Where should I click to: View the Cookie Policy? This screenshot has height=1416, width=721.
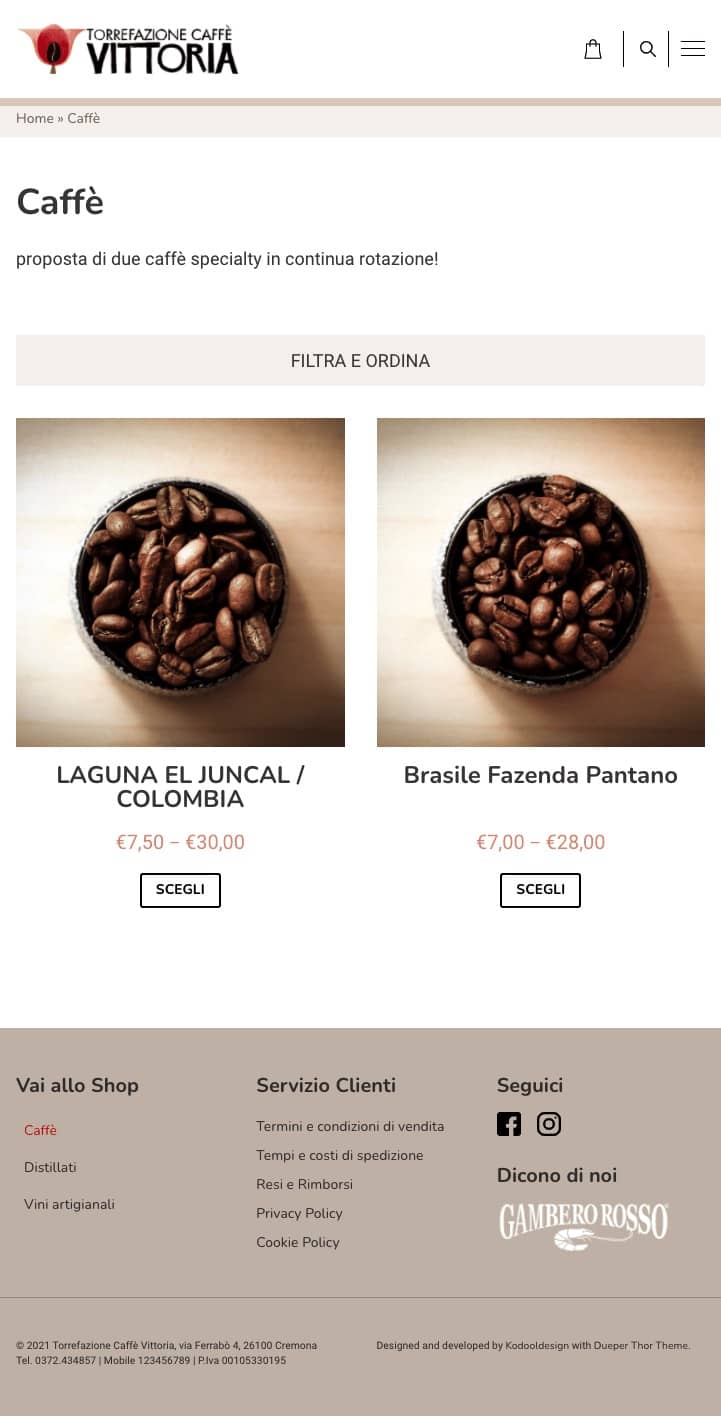pyautogui.click(x=298, y=1242)
